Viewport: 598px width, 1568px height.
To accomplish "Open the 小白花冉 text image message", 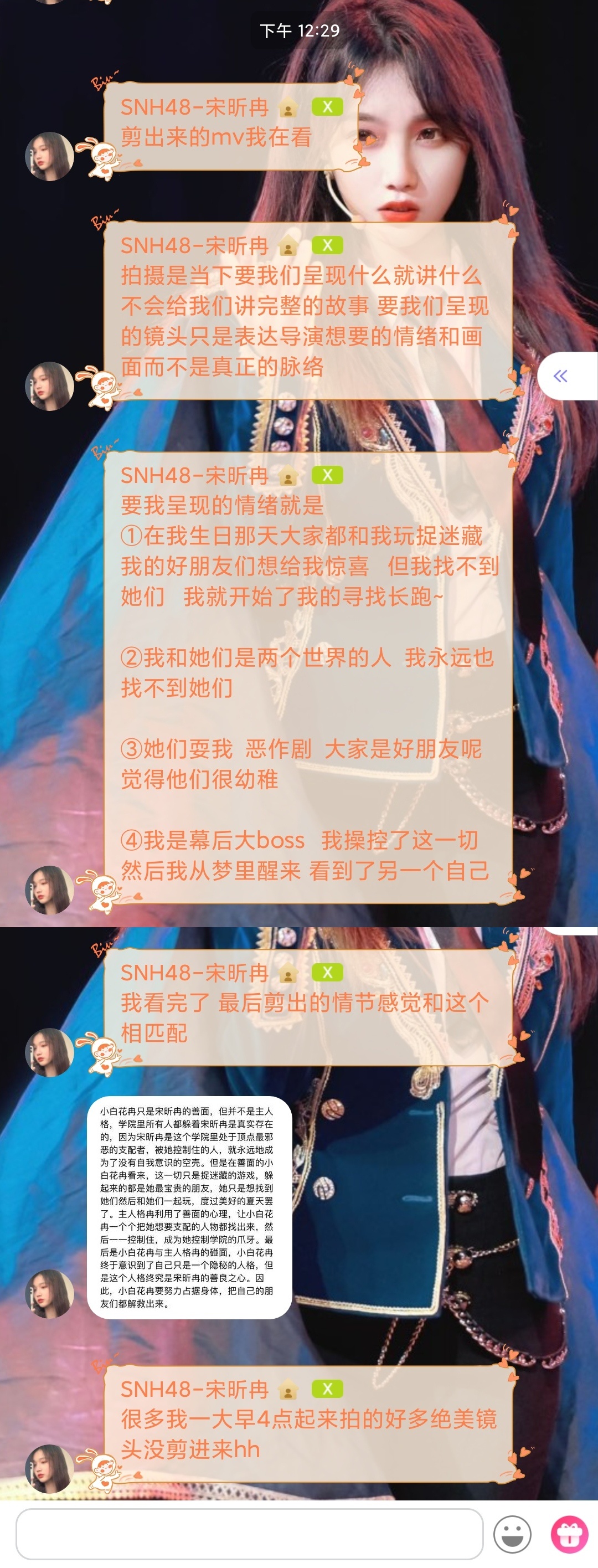I will 189,1207.
